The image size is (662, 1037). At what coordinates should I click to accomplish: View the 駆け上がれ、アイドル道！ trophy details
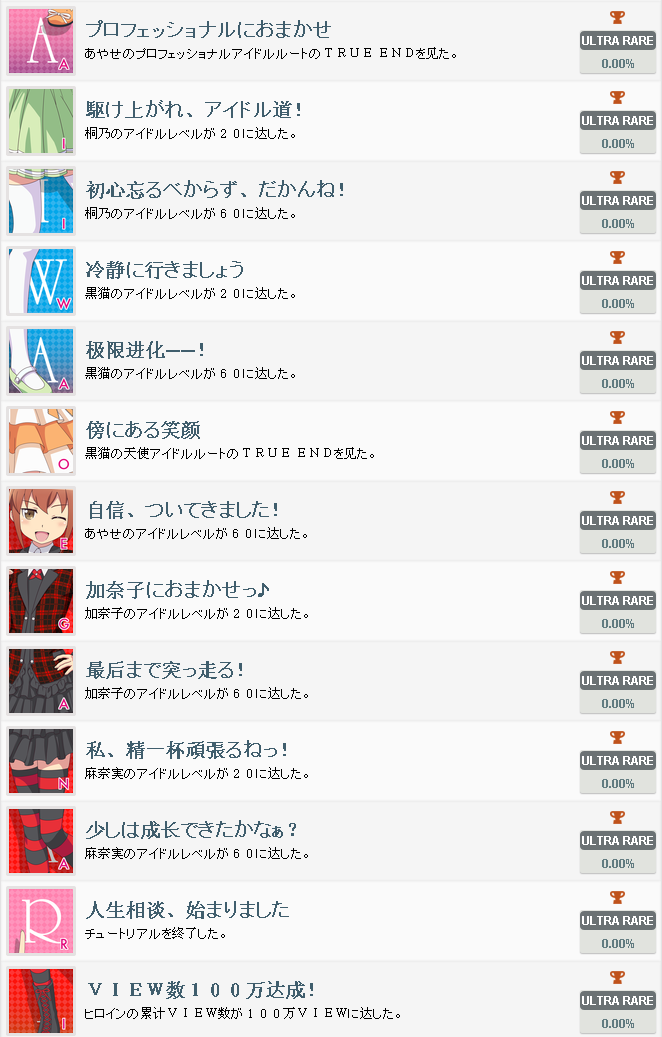[x=194, y=110]
